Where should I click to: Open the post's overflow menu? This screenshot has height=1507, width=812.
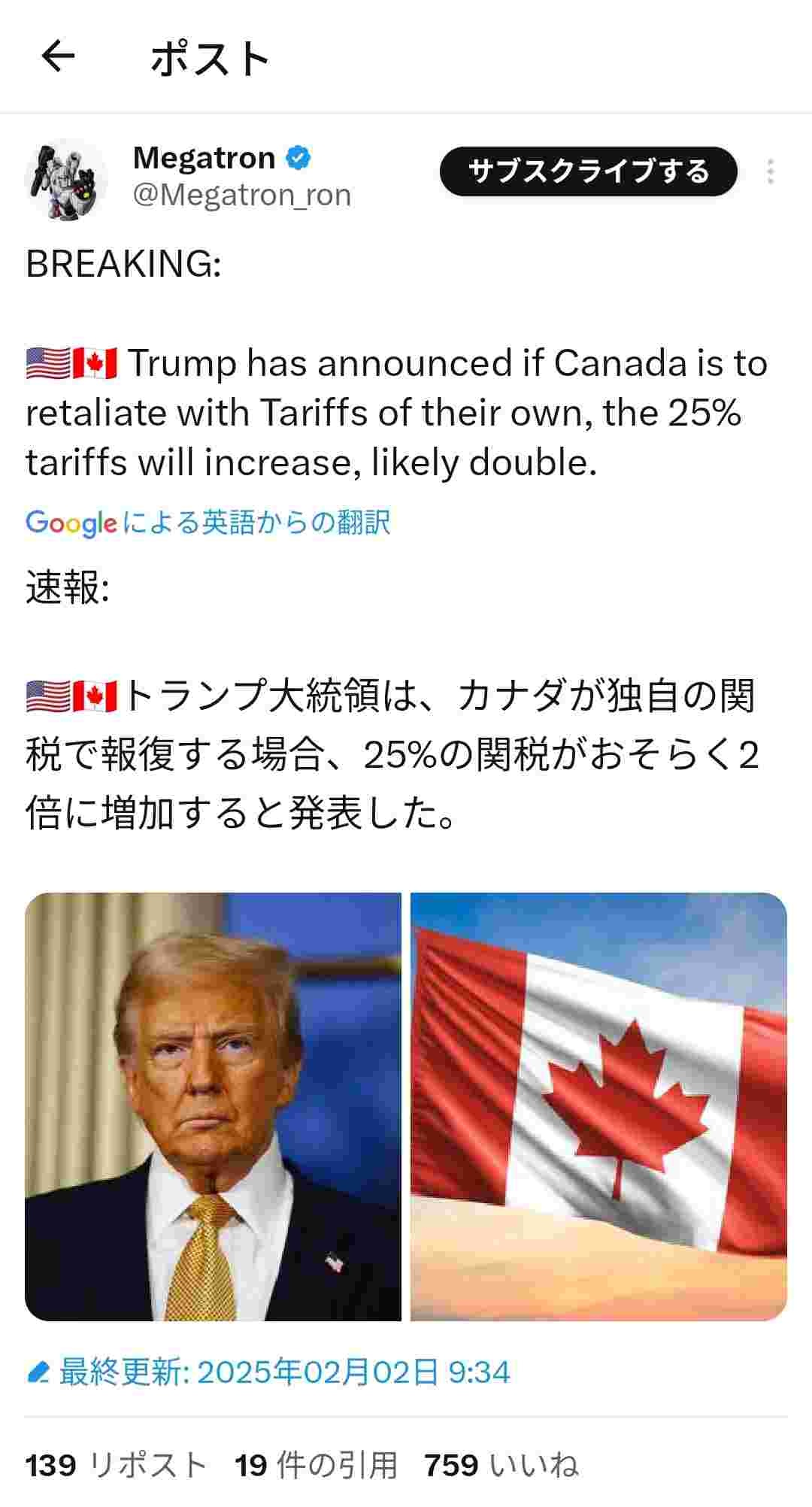[770, 172]
